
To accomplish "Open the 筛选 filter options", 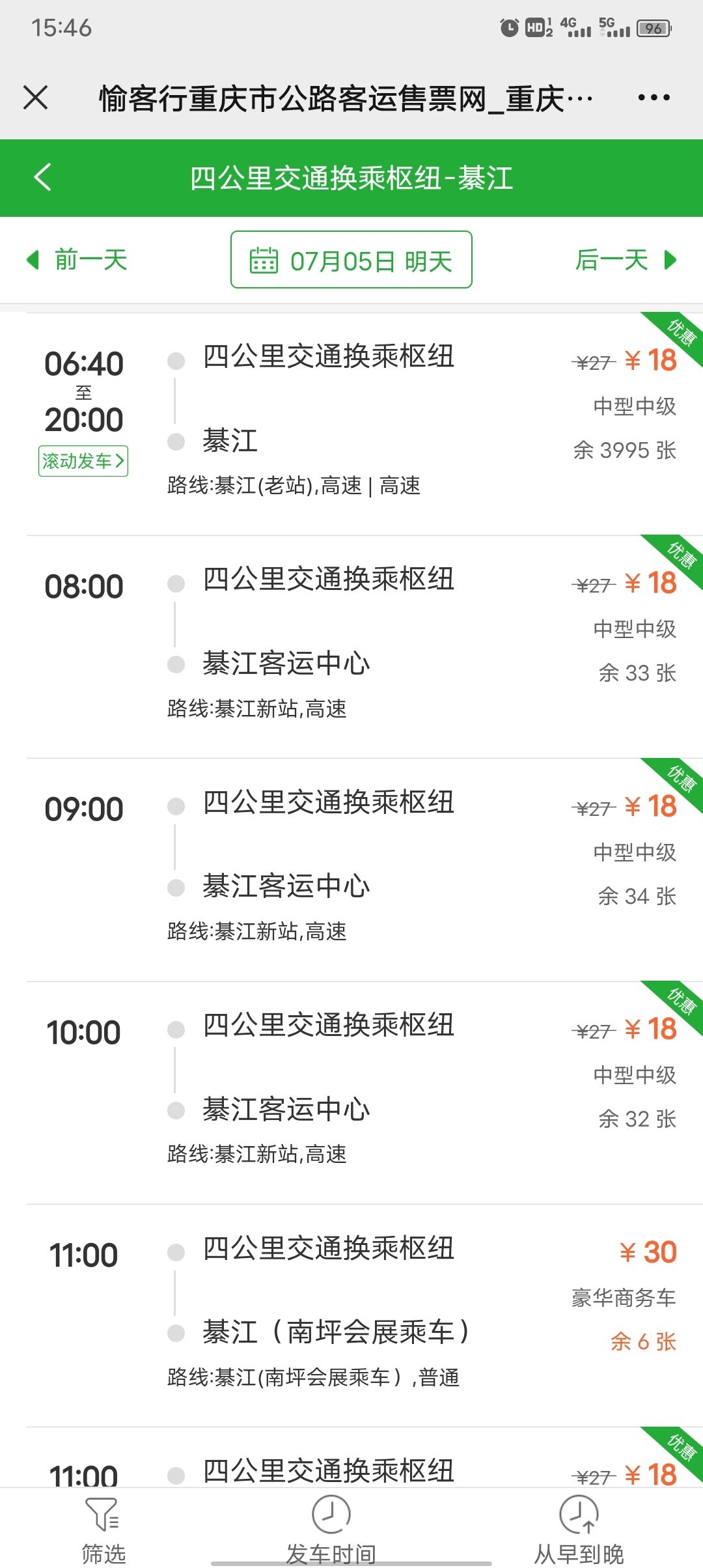I will tap(103, 1529).
